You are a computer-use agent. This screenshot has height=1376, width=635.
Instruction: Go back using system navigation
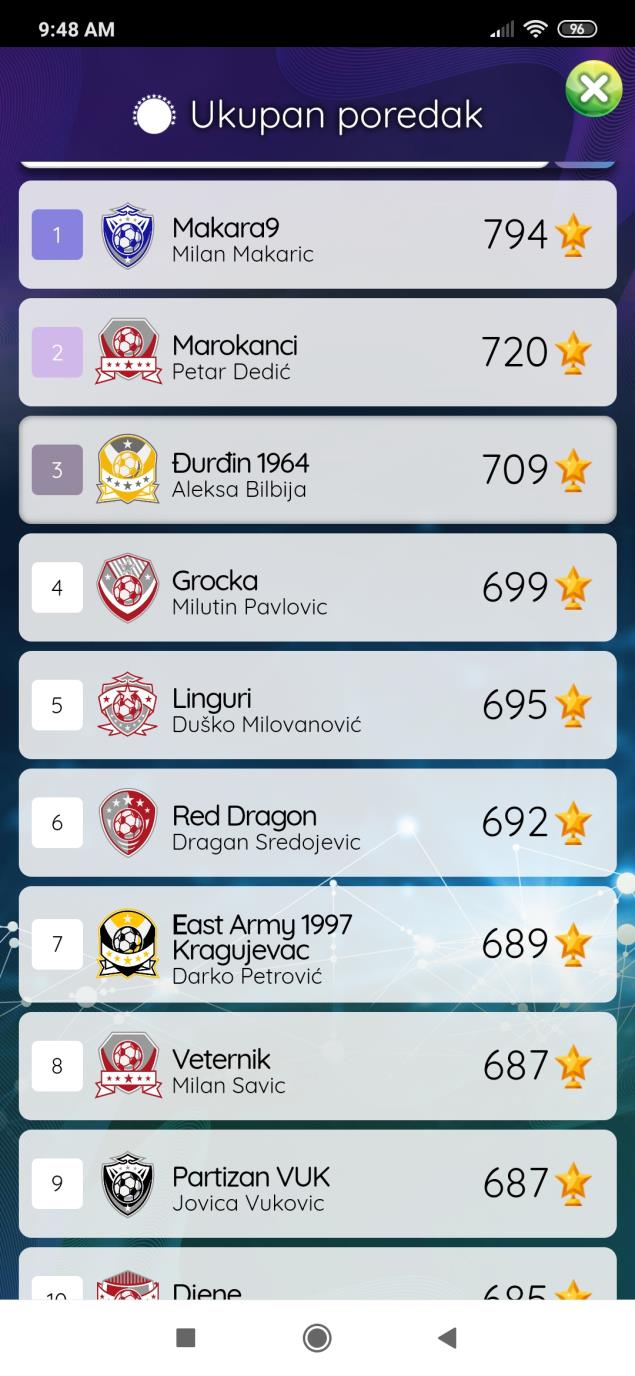coord(447,1338)
